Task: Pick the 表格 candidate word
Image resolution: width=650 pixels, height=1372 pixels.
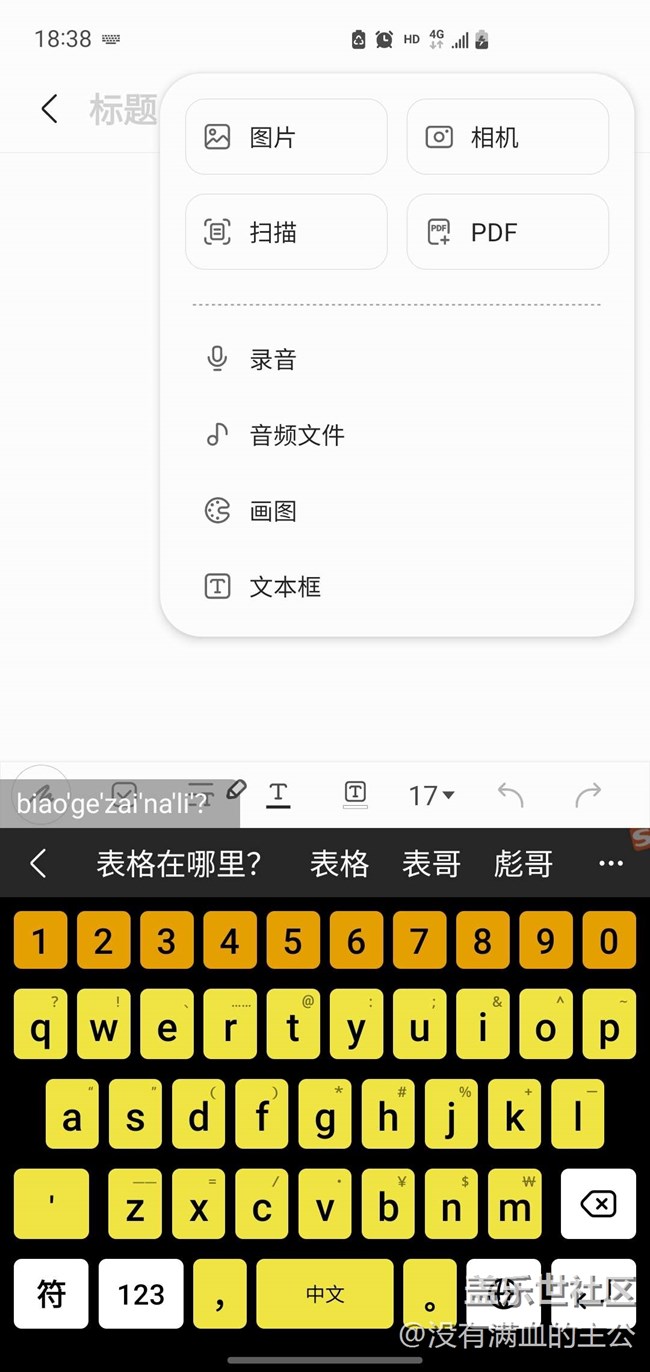Action: tap(339, 863)
